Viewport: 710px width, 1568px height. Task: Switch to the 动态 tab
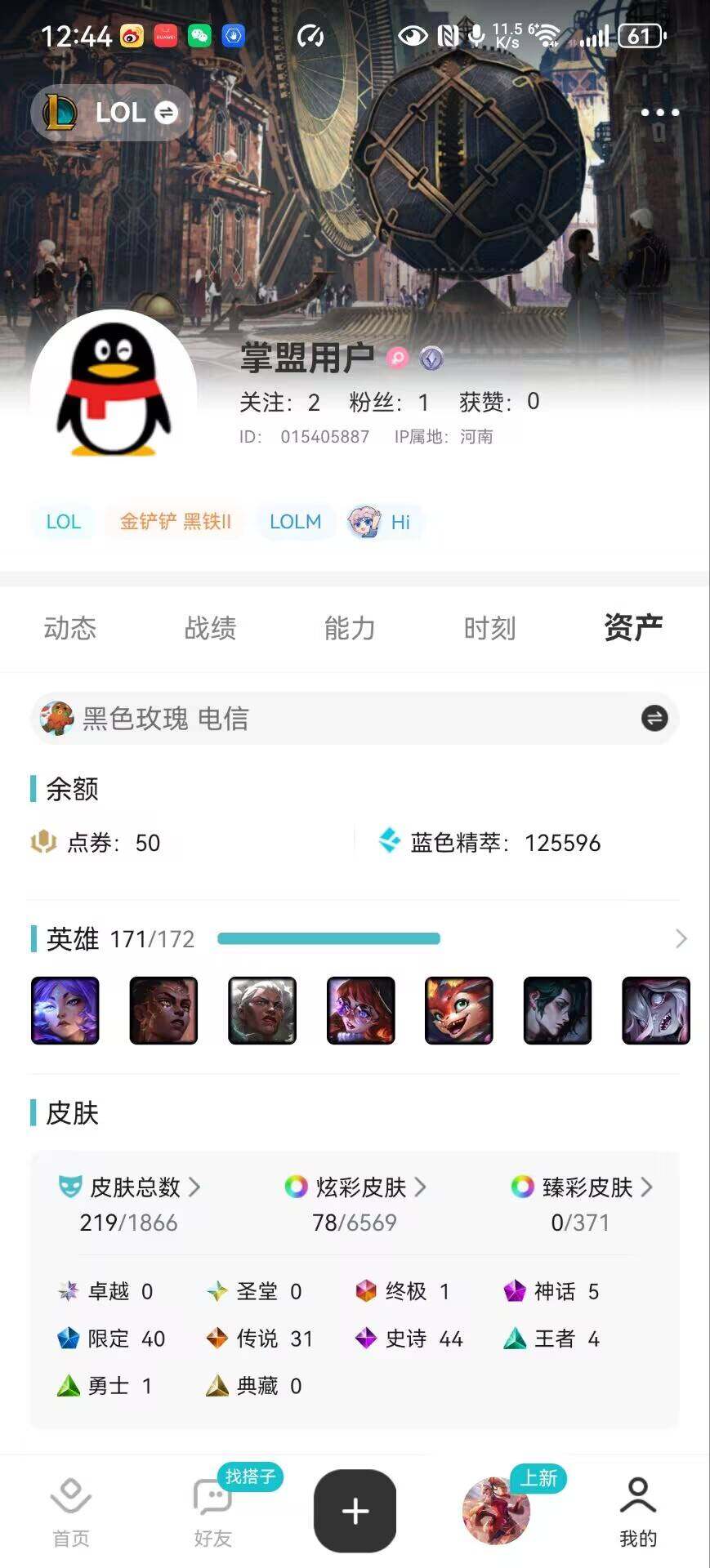[70, 628]
